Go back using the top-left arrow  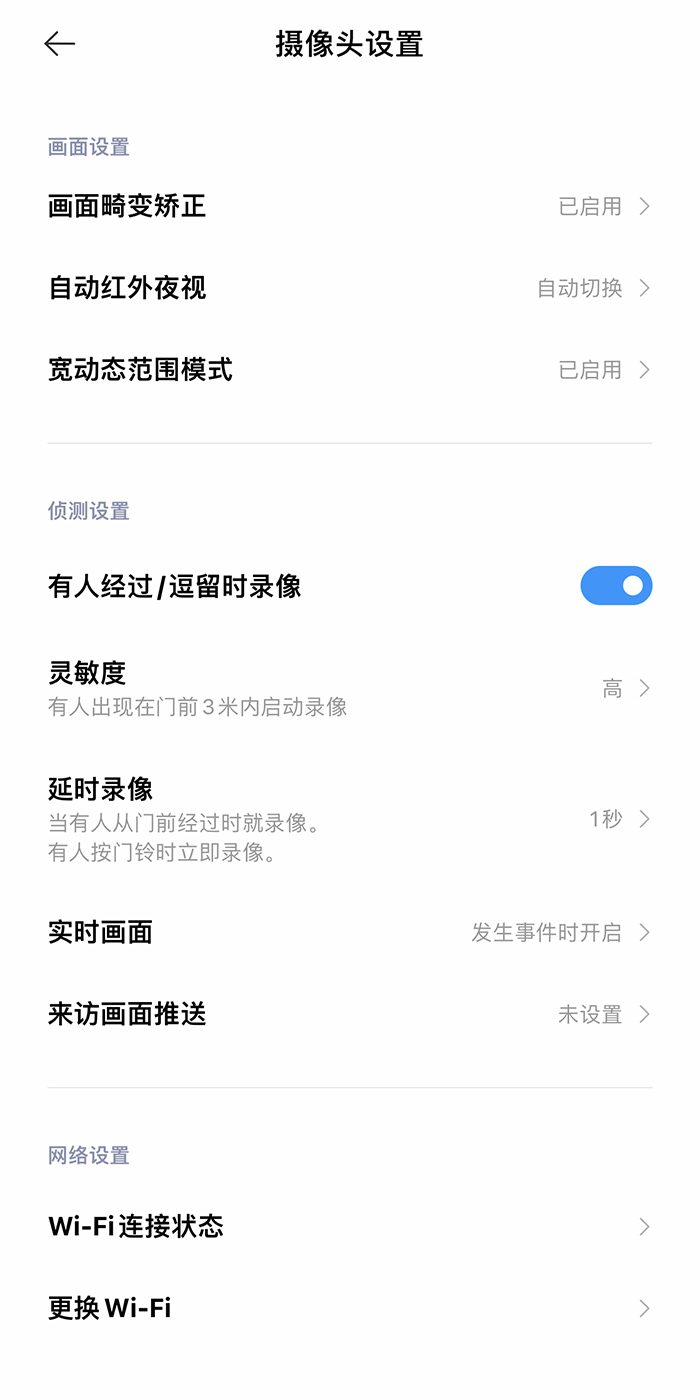pos(60,44)
